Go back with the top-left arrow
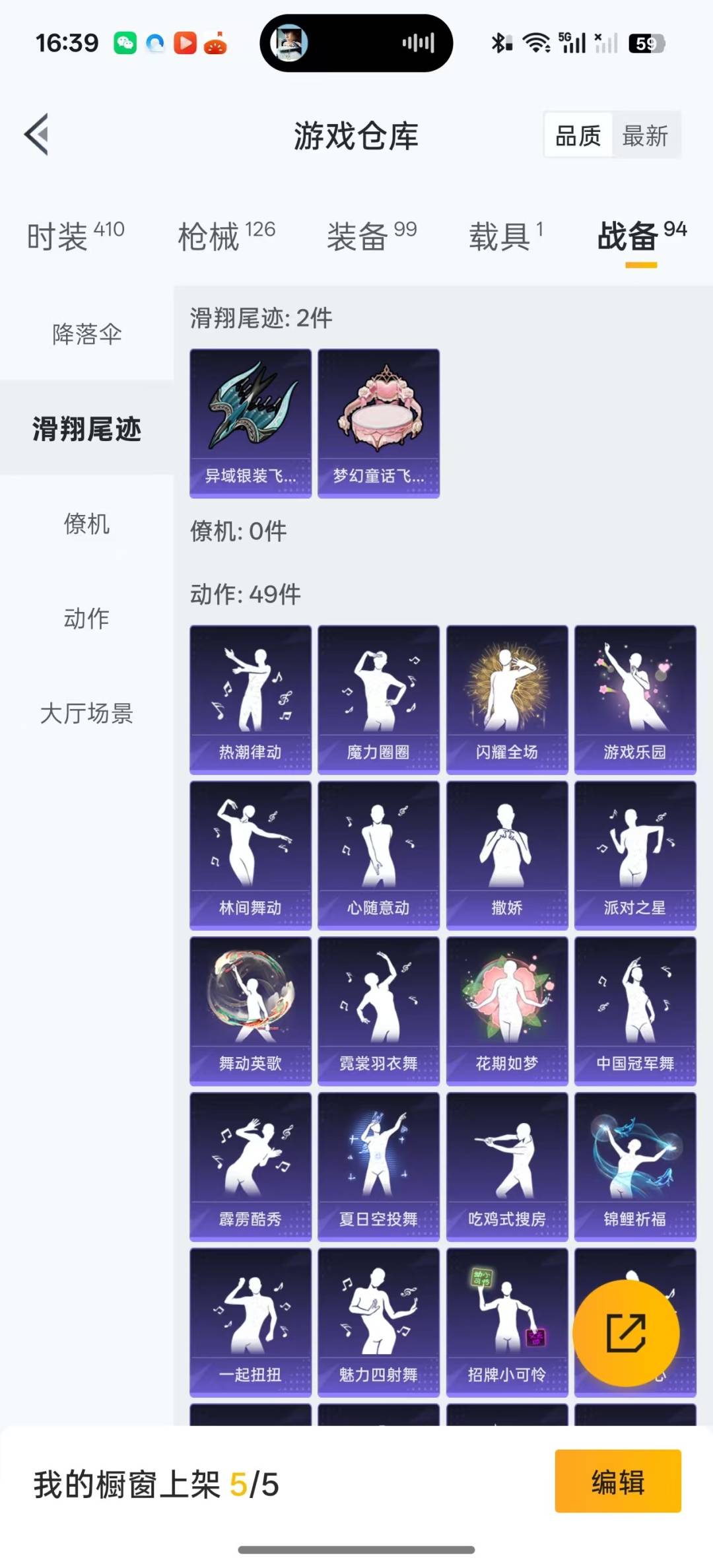Screen dimensions: 713x1568 [37, 135]
